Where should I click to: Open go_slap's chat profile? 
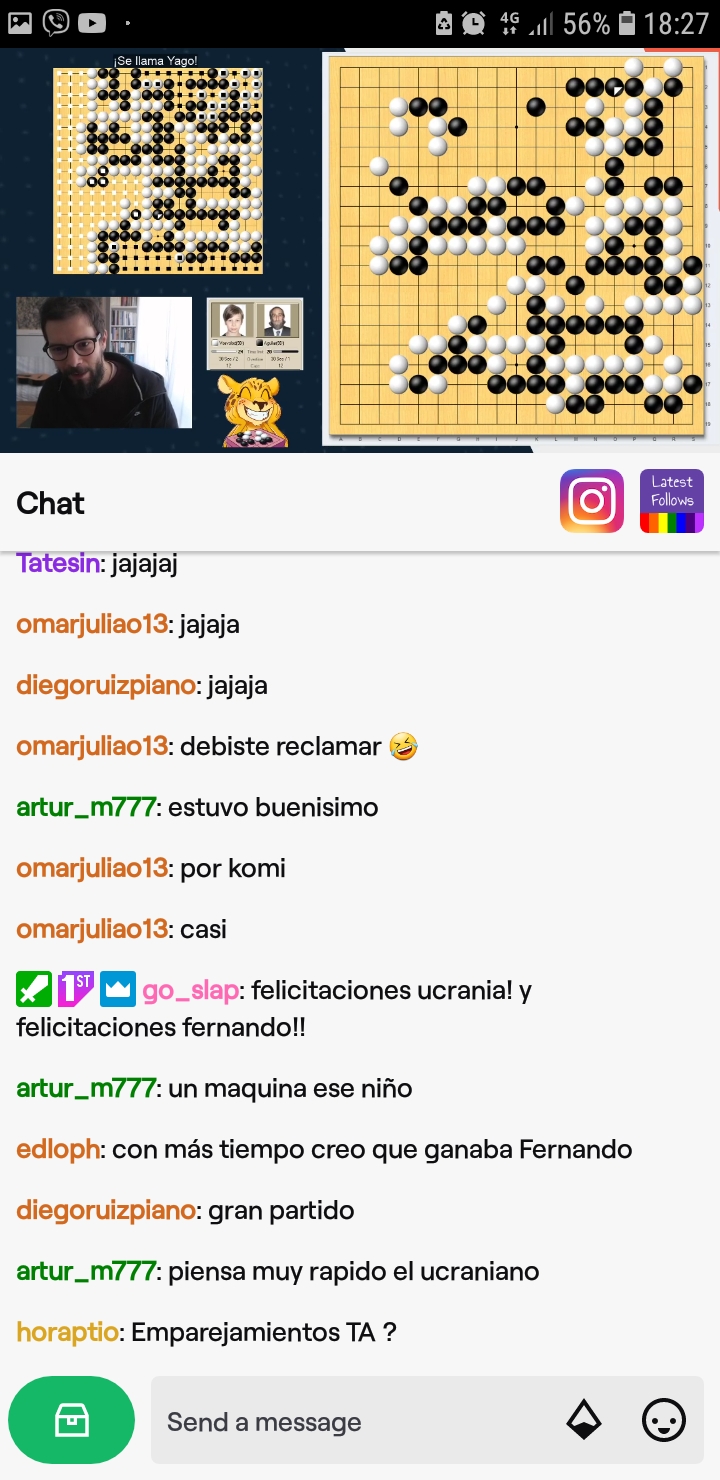(x=190, y=991)
